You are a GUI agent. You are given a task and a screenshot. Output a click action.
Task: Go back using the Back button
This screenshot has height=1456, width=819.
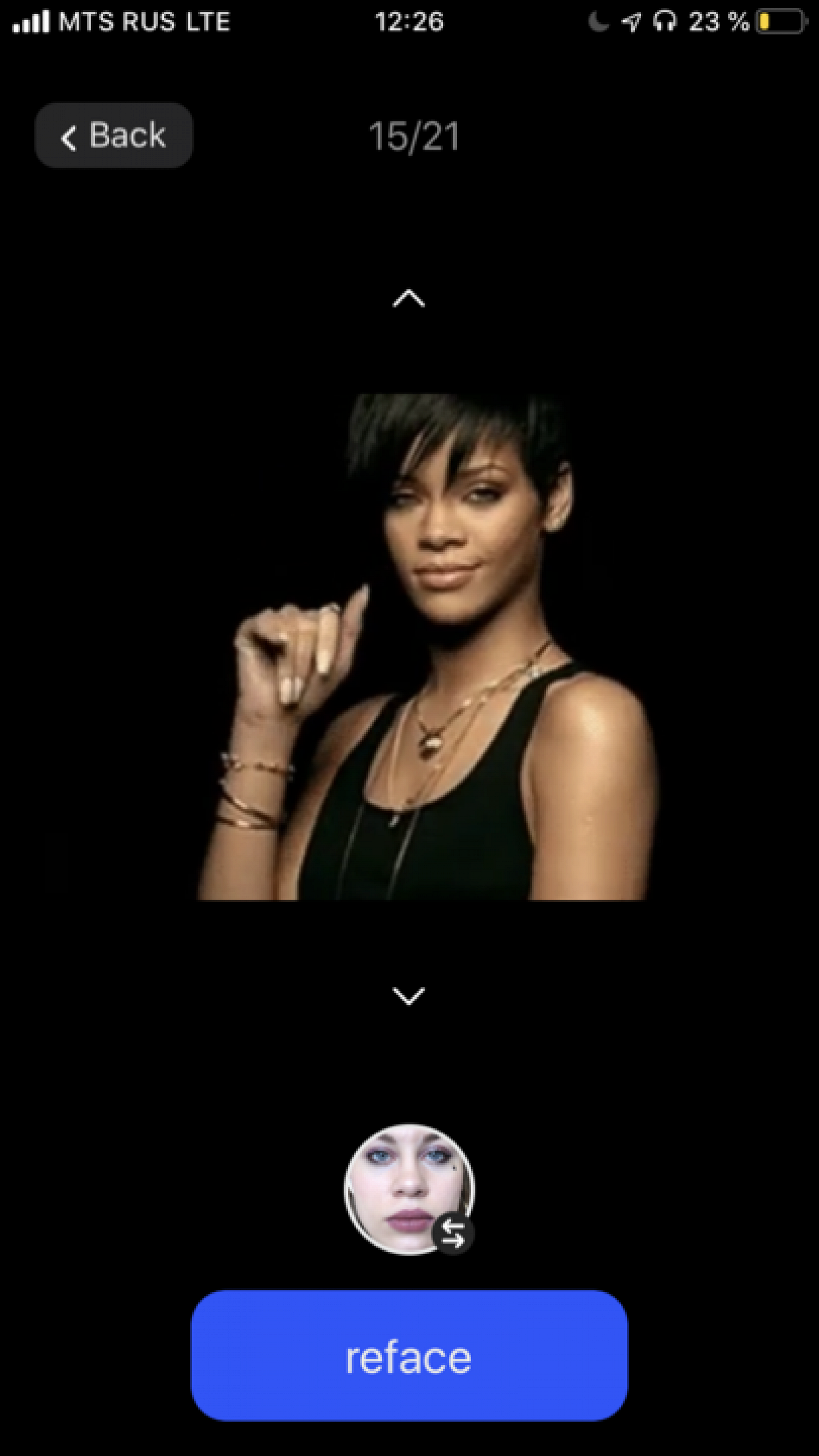click(x=114, y=135)
